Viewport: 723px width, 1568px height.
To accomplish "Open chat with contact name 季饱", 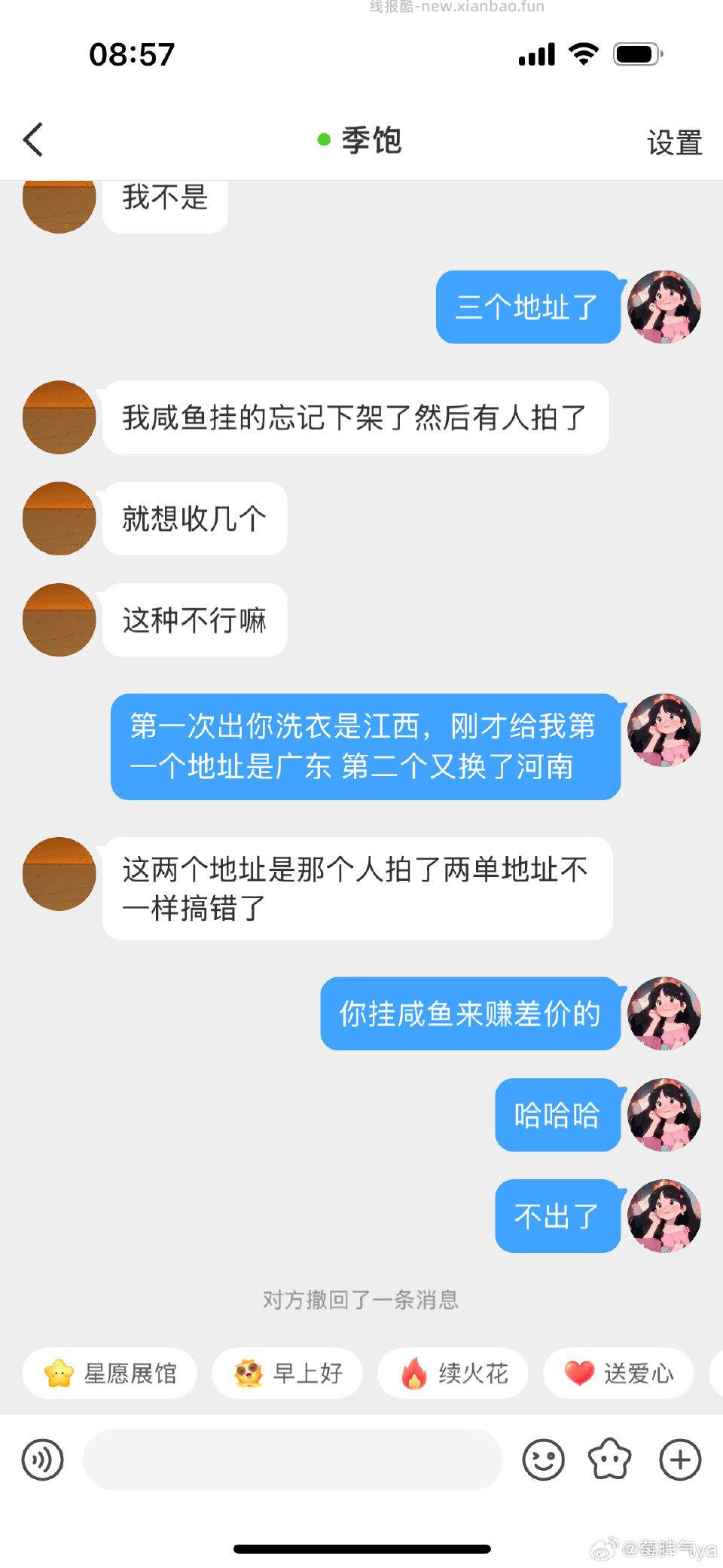I will 369,140.
